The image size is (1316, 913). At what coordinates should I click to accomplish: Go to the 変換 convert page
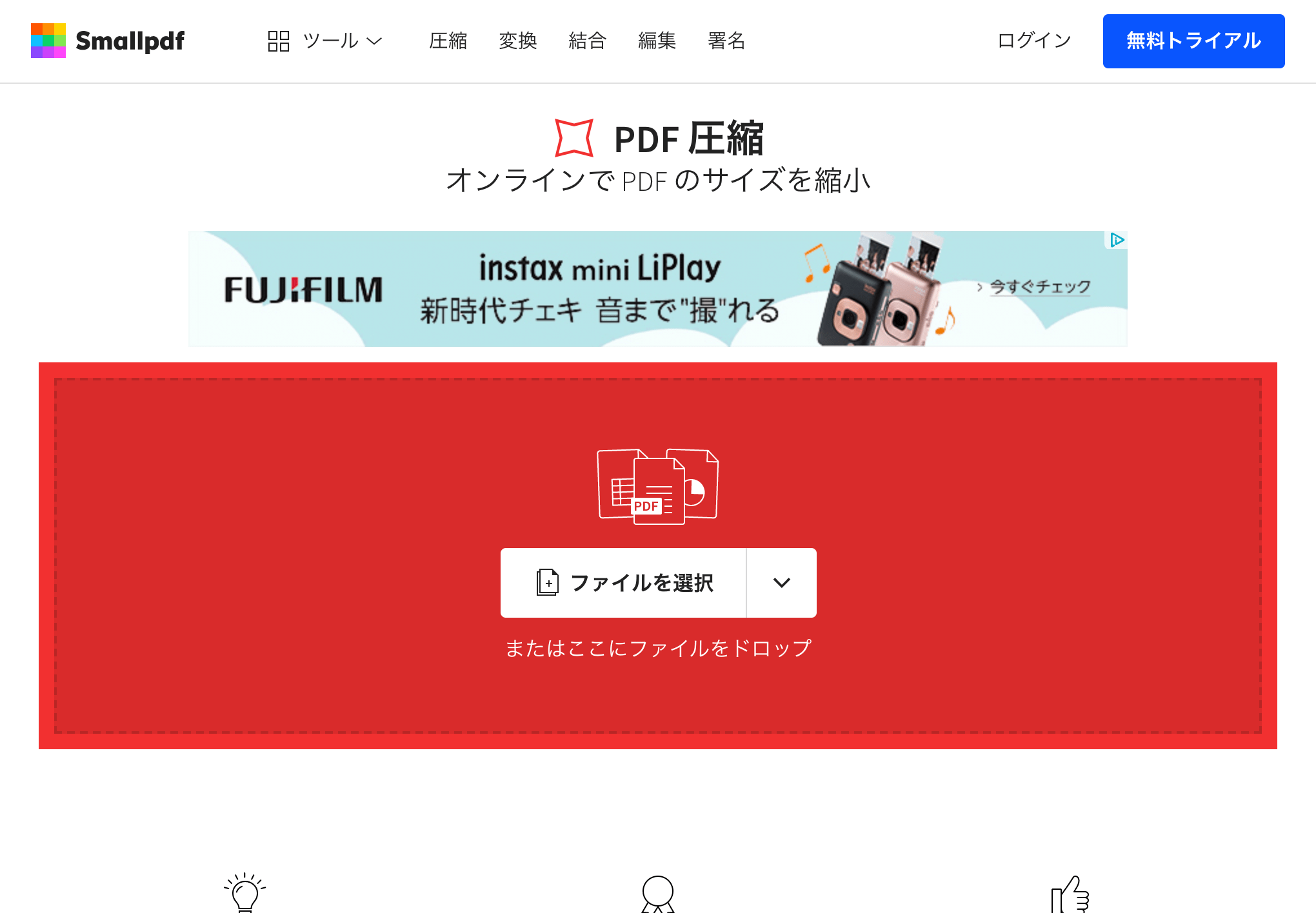click(x=517, y=41)
